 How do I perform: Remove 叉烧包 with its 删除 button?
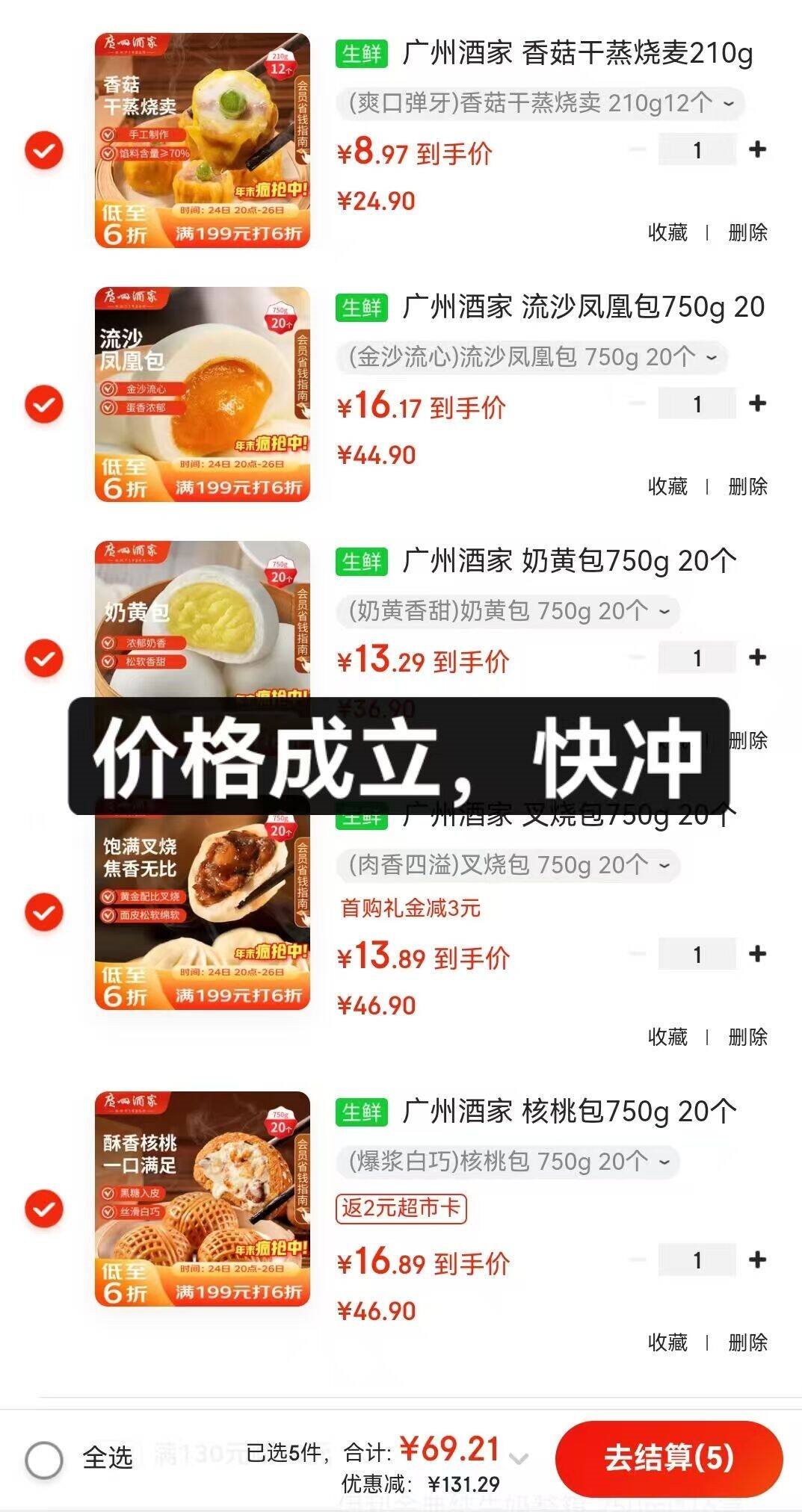pyautogui.click(x=747, y=1037)
